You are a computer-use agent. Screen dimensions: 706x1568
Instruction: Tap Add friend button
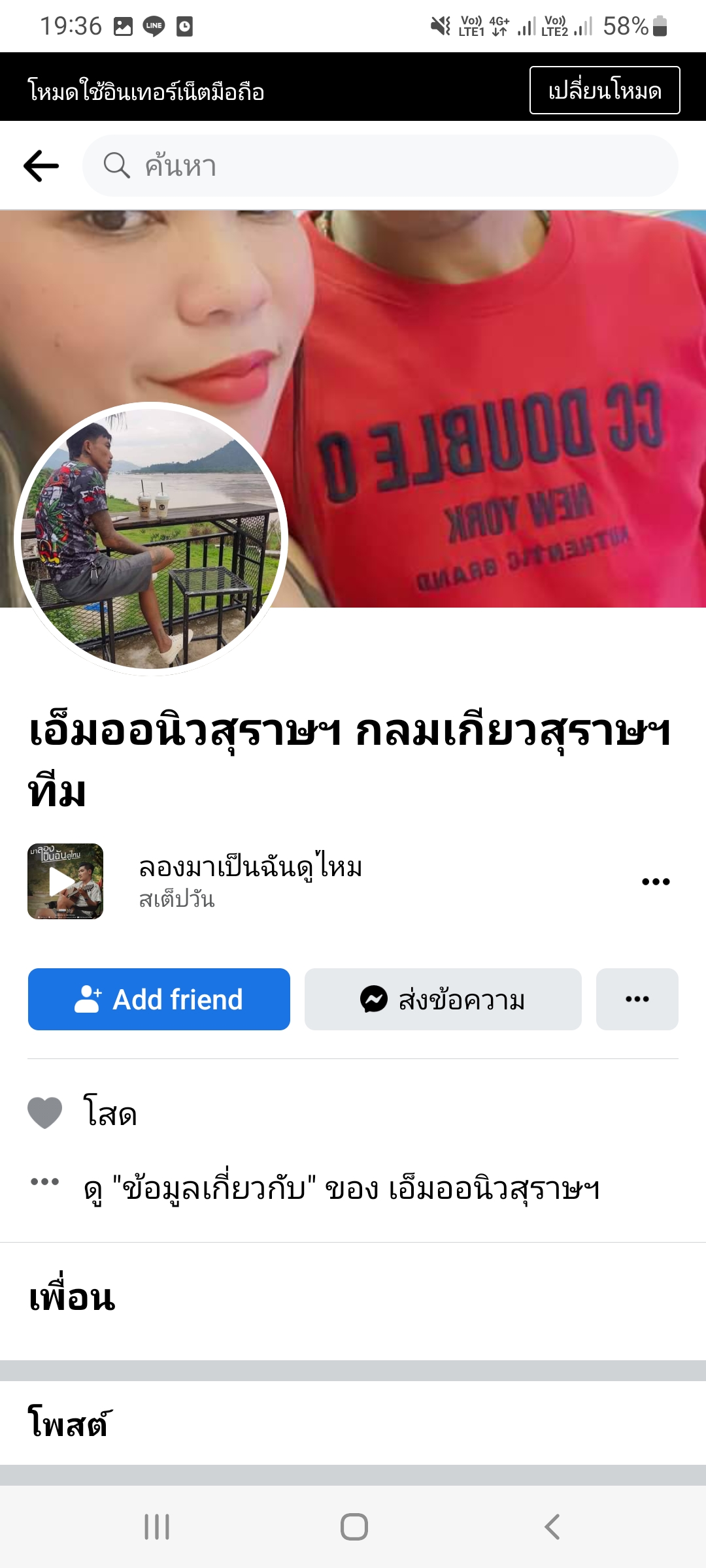[x=159, y=999]
